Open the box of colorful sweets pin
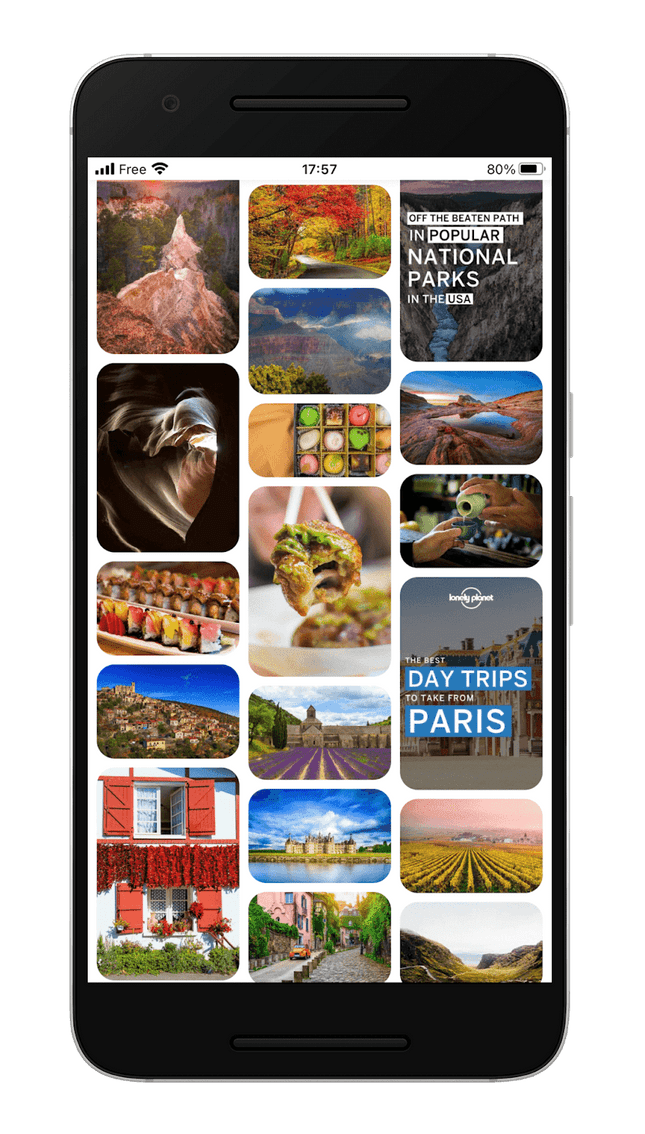Screen dimensions: 645x1134 point(319,440)
